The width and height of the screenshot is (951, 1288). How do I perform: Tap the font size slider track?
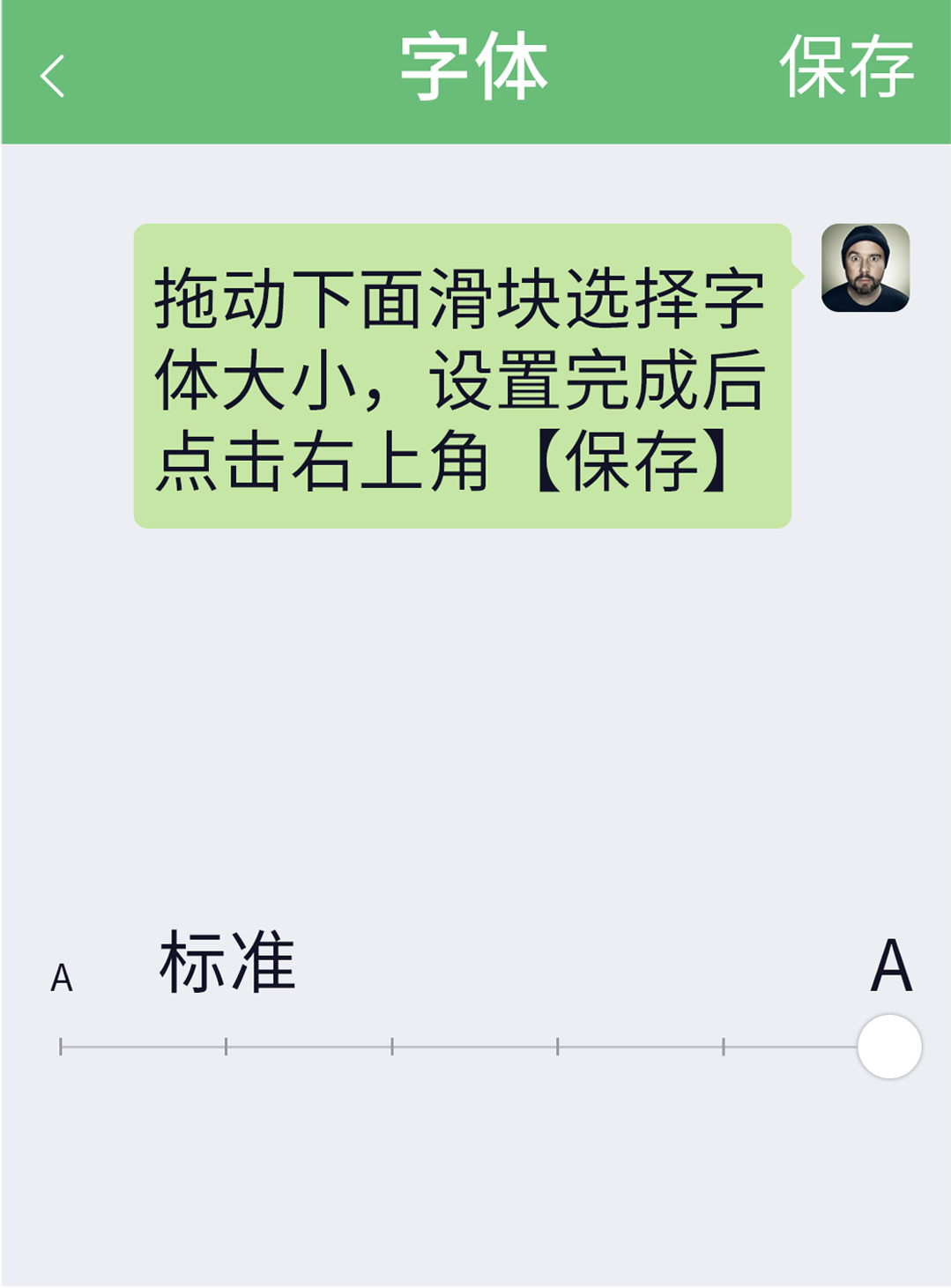click(x=476, y=1047)
